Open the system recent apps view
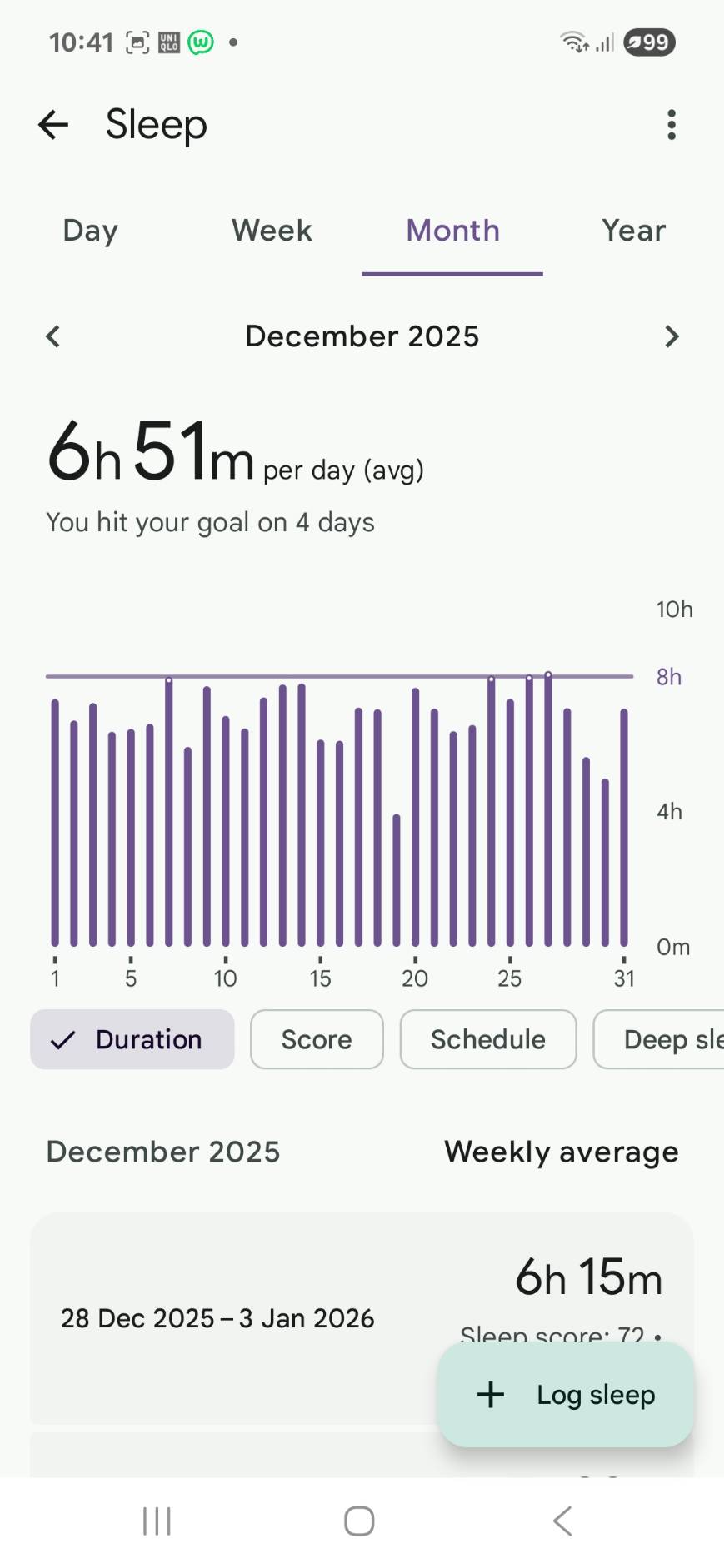724x1568 pixels. [x=157, y=1521]
